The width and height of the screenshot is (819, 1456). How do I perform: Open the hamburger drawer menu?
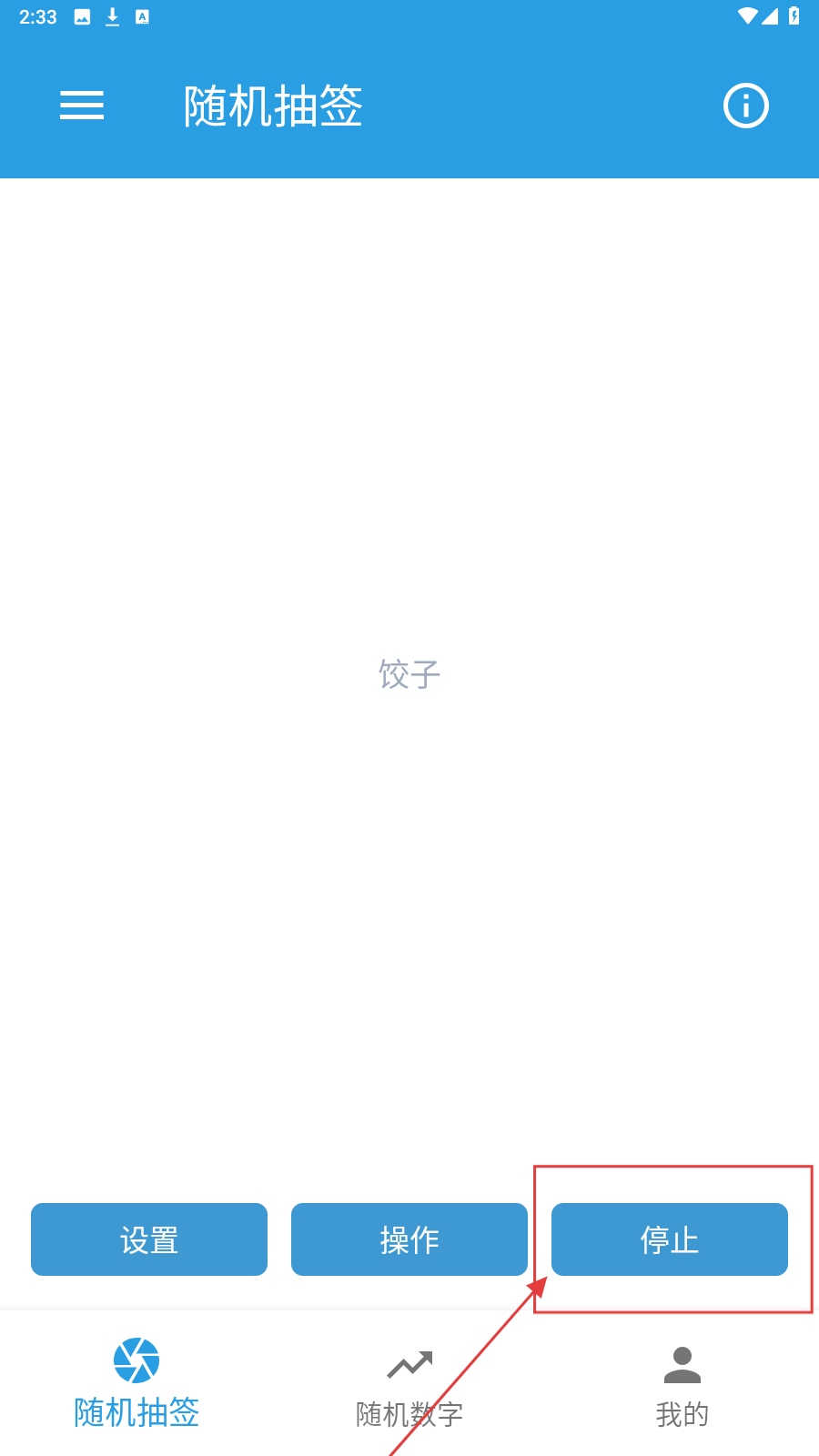pyautogui.click(x=82, y=106)
